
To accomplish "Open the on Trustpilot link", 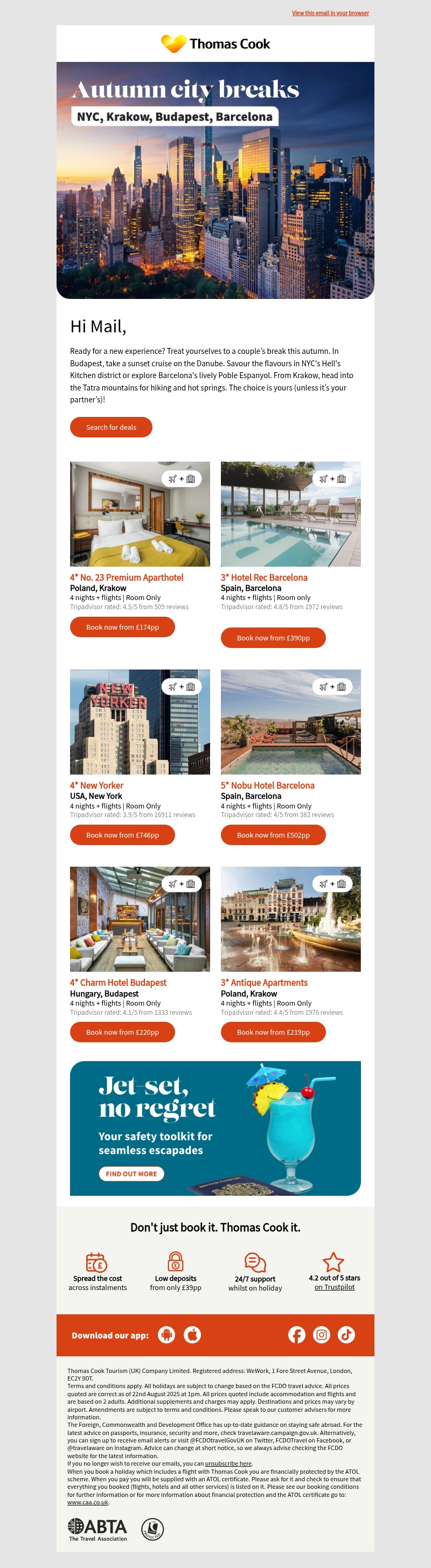I will [334, 1287].
